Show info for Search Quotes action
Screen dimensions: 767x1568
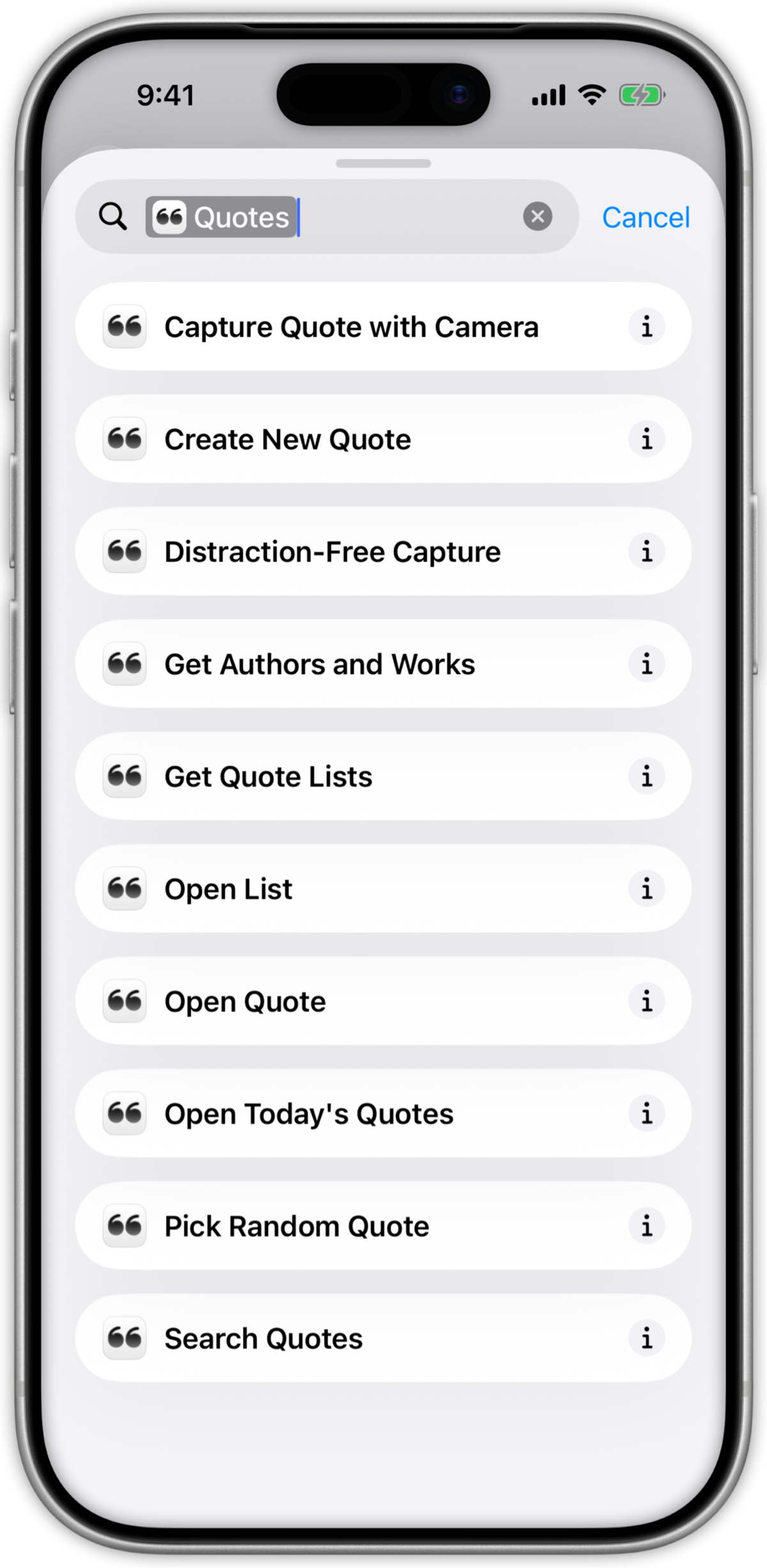[x=647, y=1339]
